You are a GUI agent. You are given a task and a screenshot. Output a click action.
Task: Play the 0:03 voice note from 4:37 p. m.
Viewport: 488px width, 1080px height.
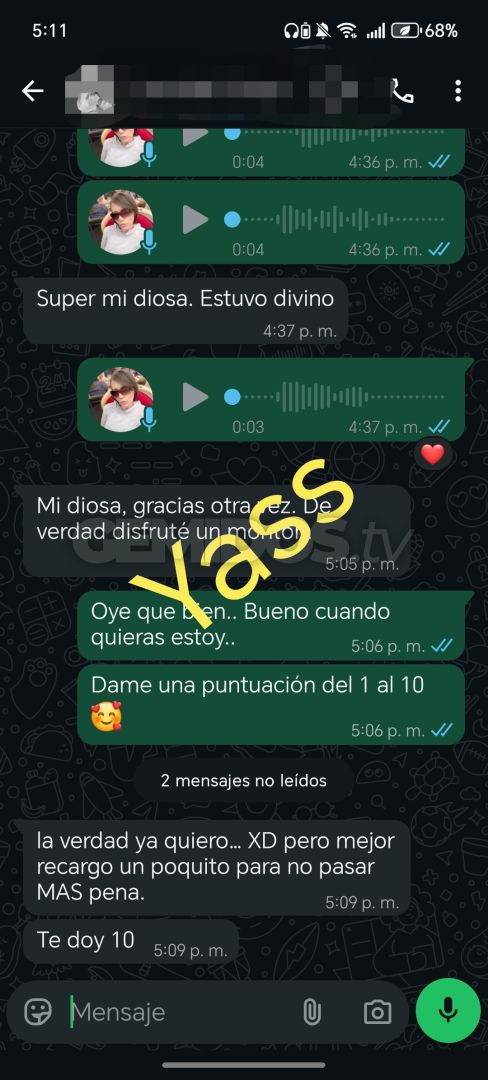[x=195, y=397]
